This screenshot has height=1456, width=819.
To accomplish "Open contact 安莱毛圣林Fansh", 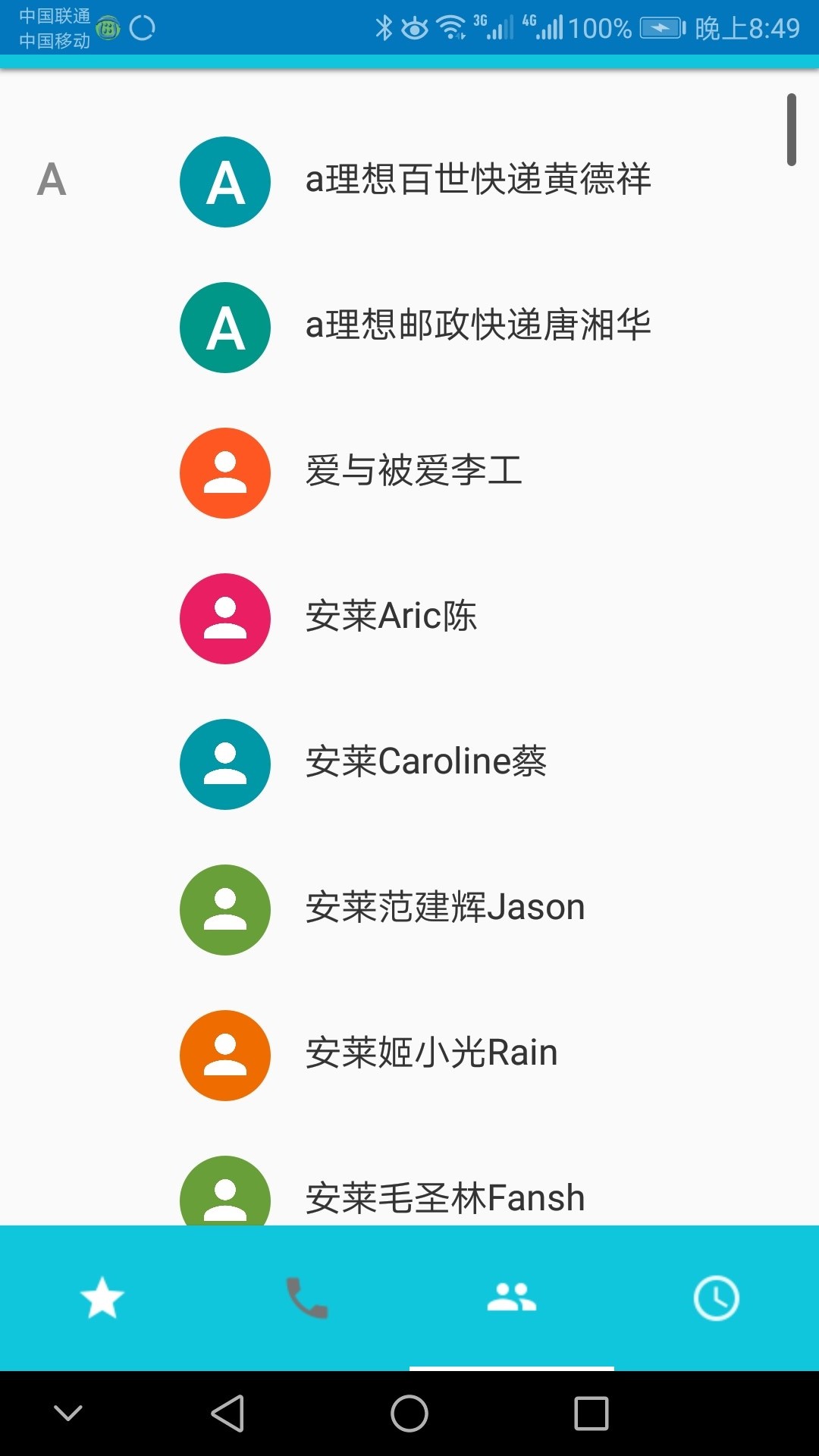I will tap(445, 1197).
